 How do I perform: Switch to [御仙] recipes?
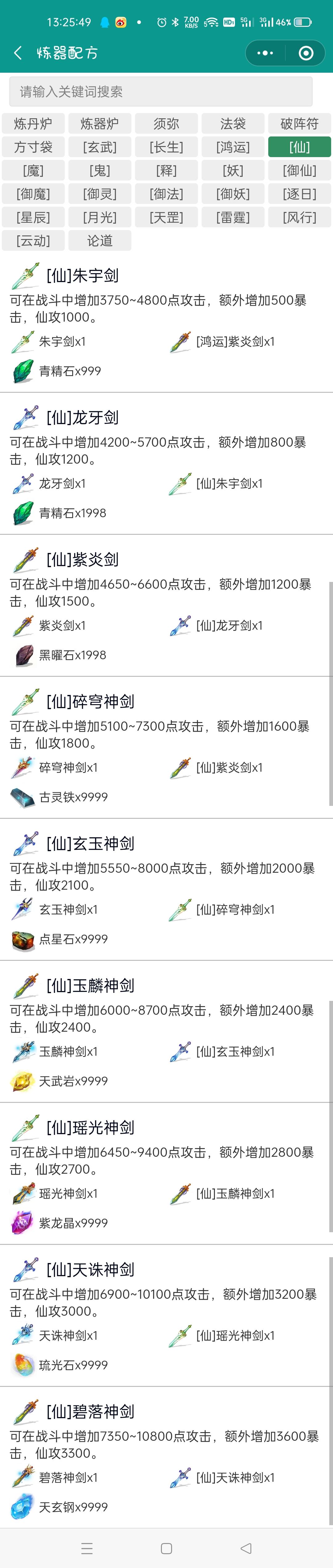pos(299,170)
